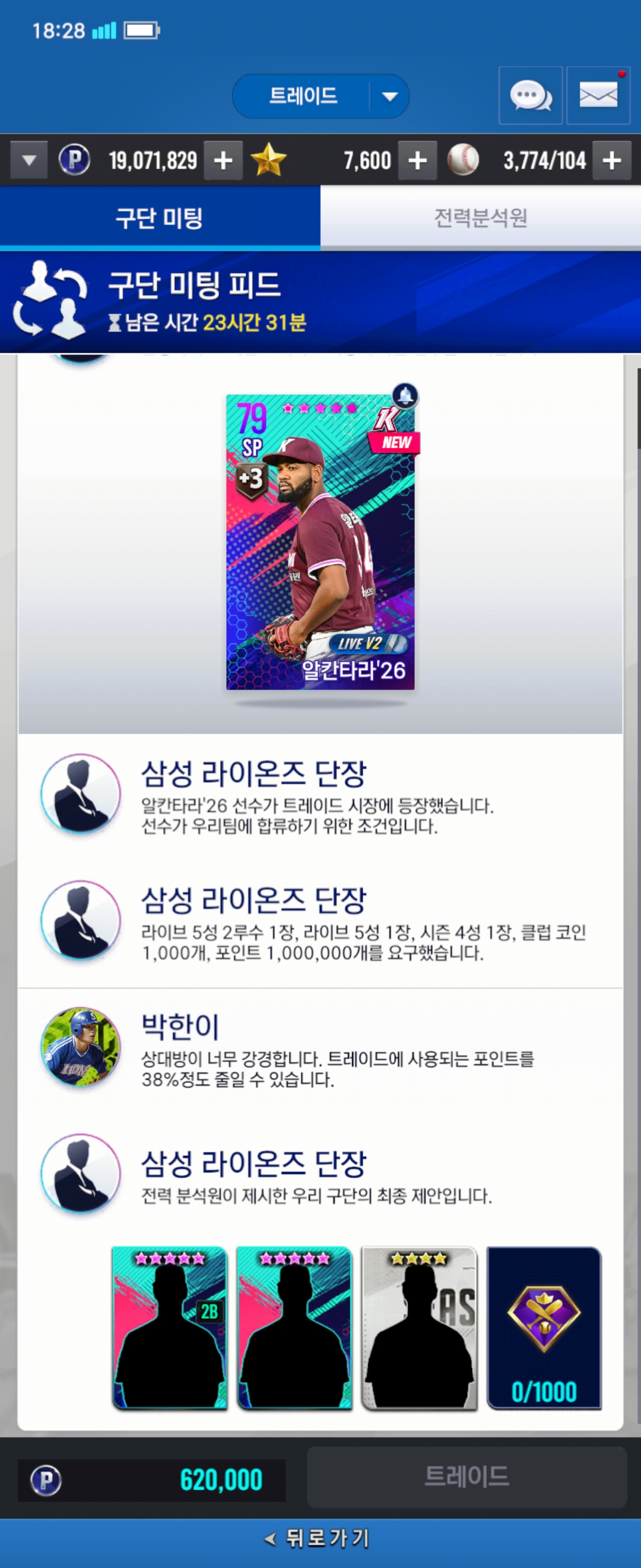Add more stars with the plus button

pyautogui.click(x=417, y=160)
